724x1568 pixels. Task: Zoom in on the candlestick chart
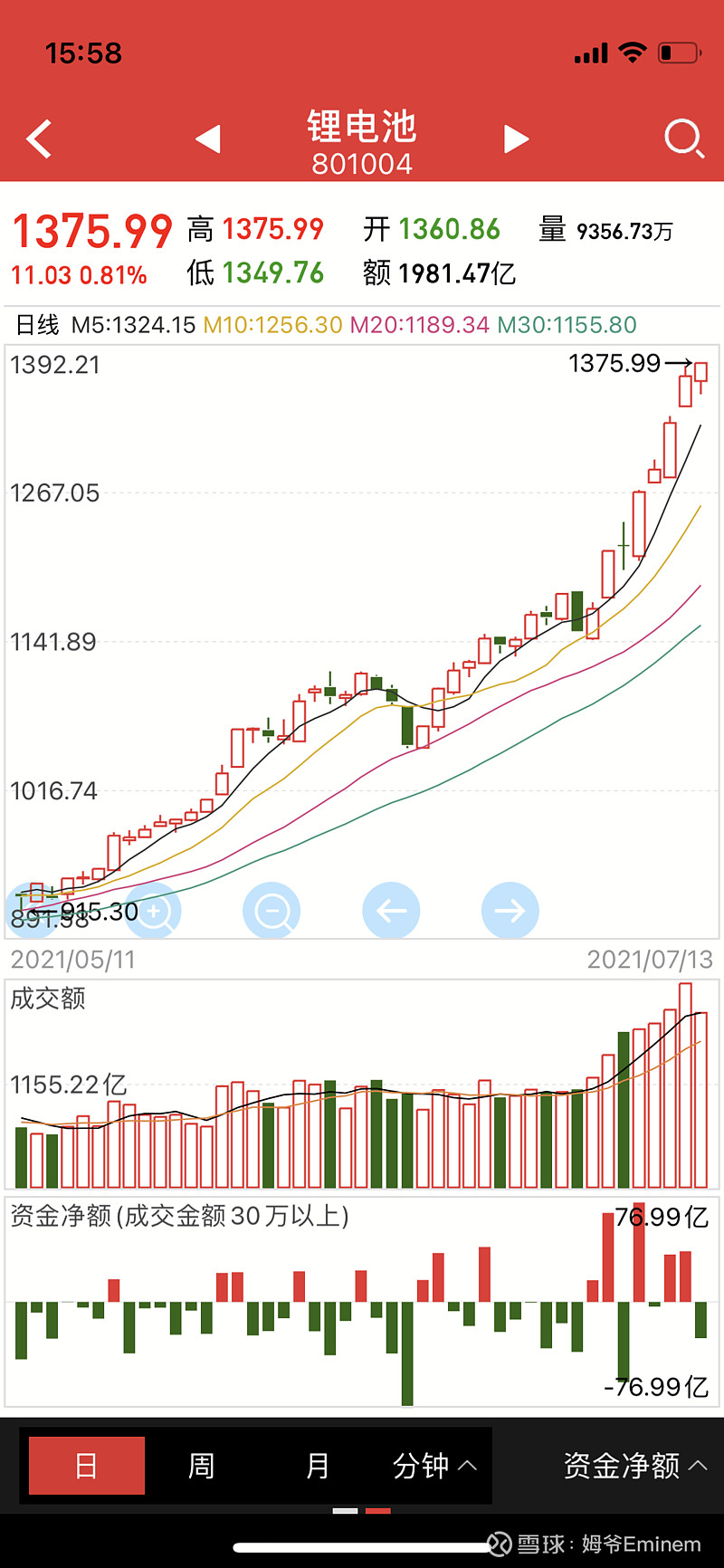pyautogui.click(x=153, y=911)
